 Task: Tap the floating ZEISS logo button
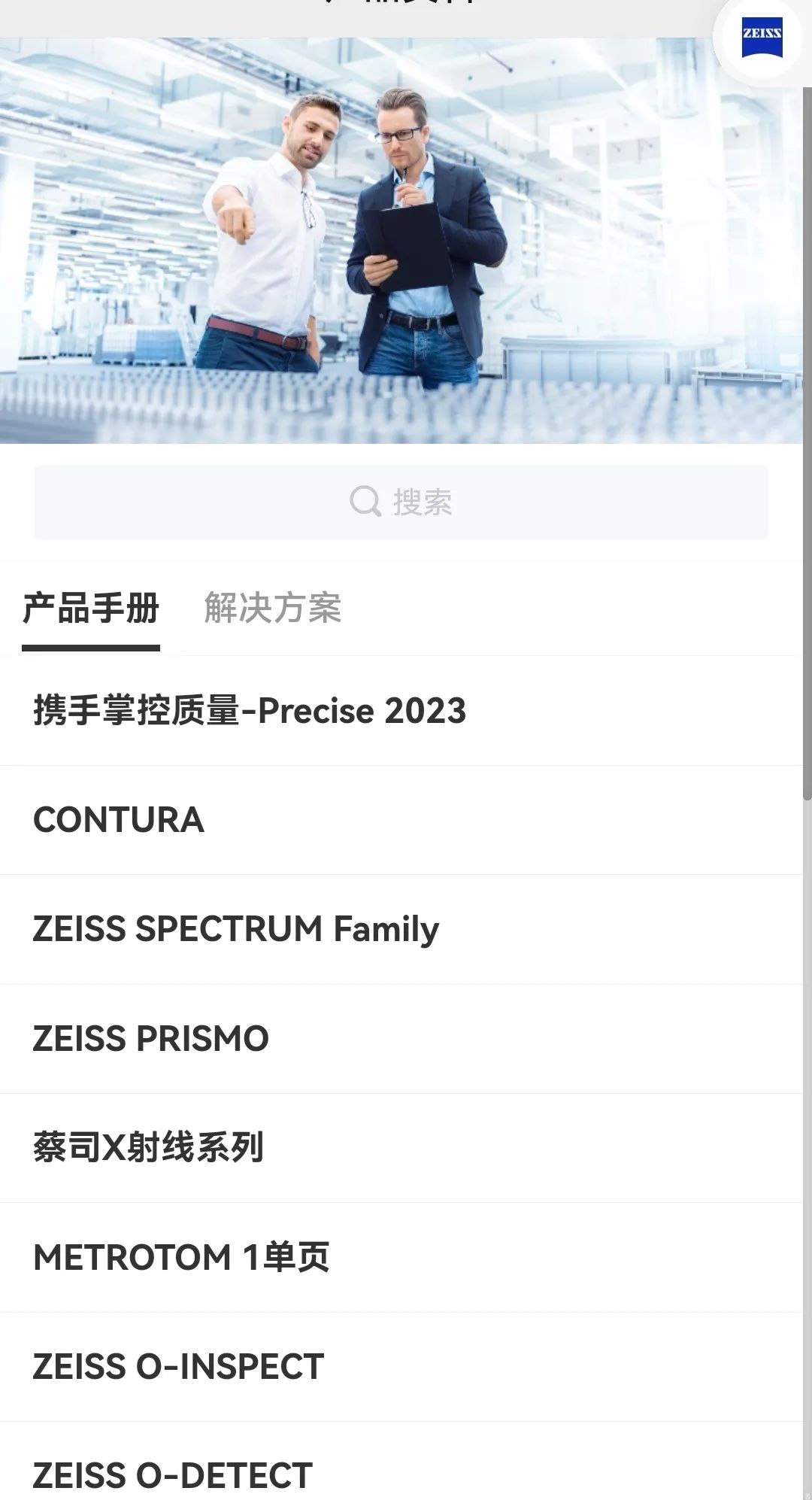pyautogui.click(x=762, y=38)
